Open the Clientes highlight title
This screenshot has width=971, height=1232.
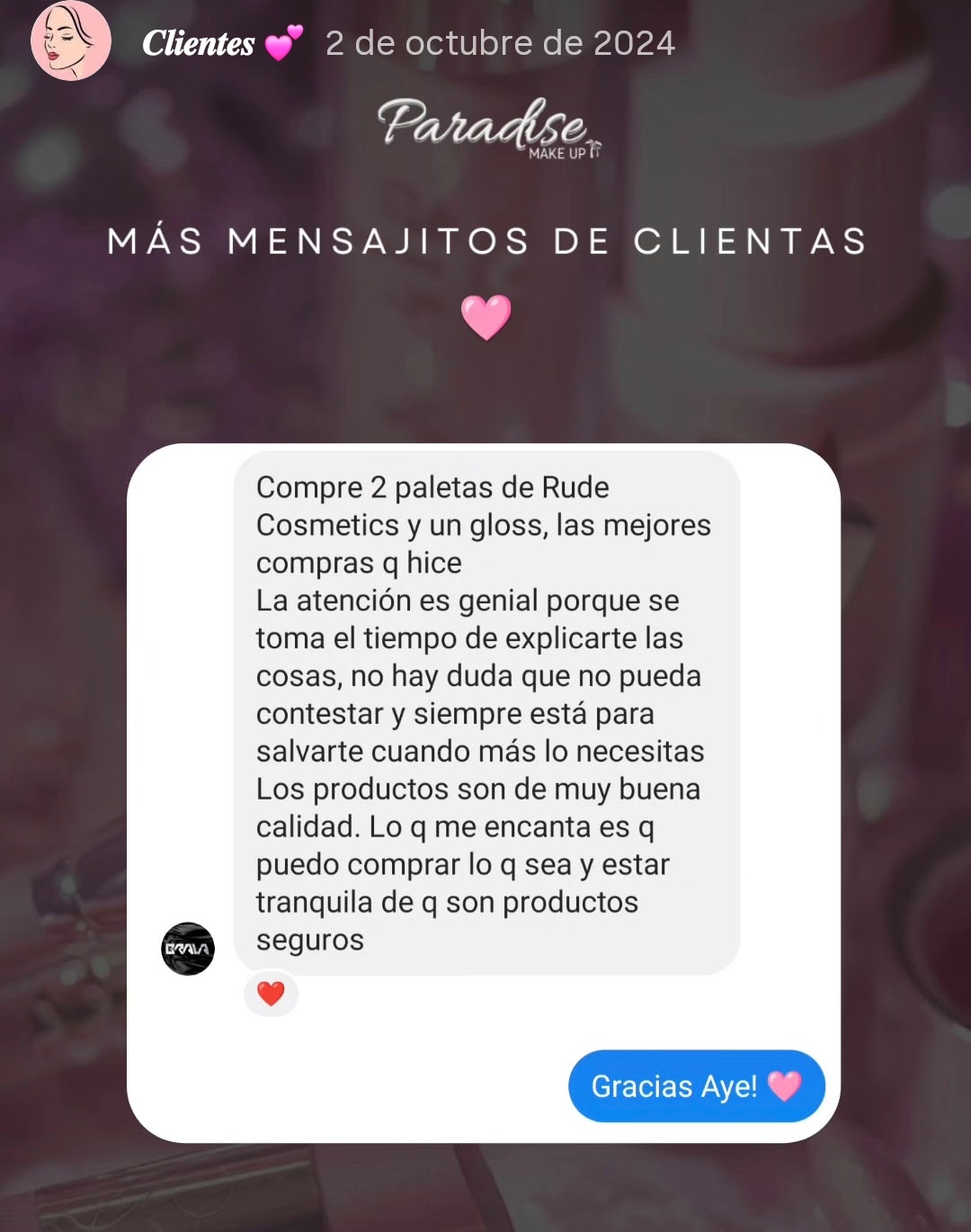pos(199,43)
